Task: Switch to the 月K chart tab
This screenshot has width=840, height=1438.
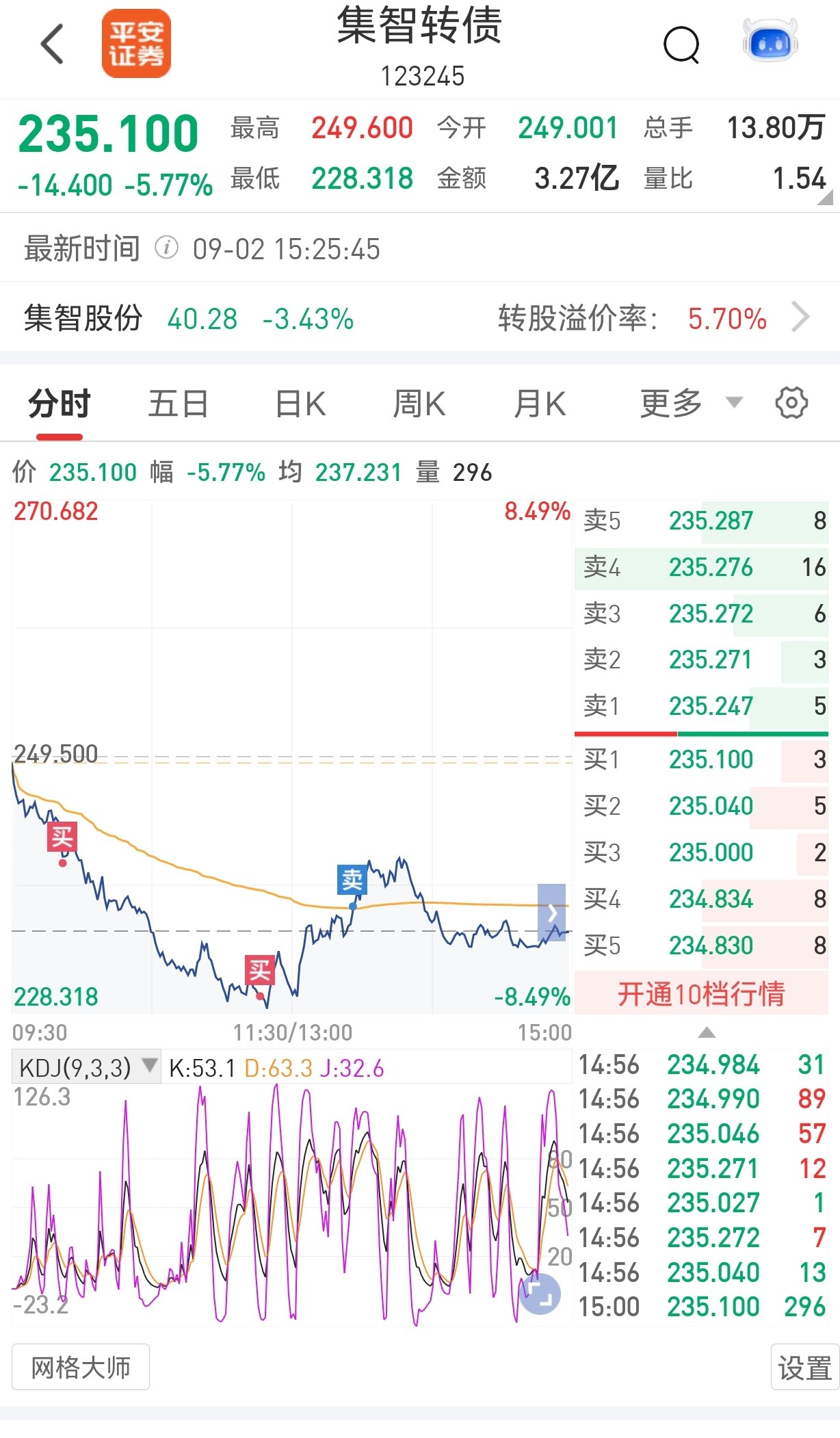Action: (x=540, y=404)
